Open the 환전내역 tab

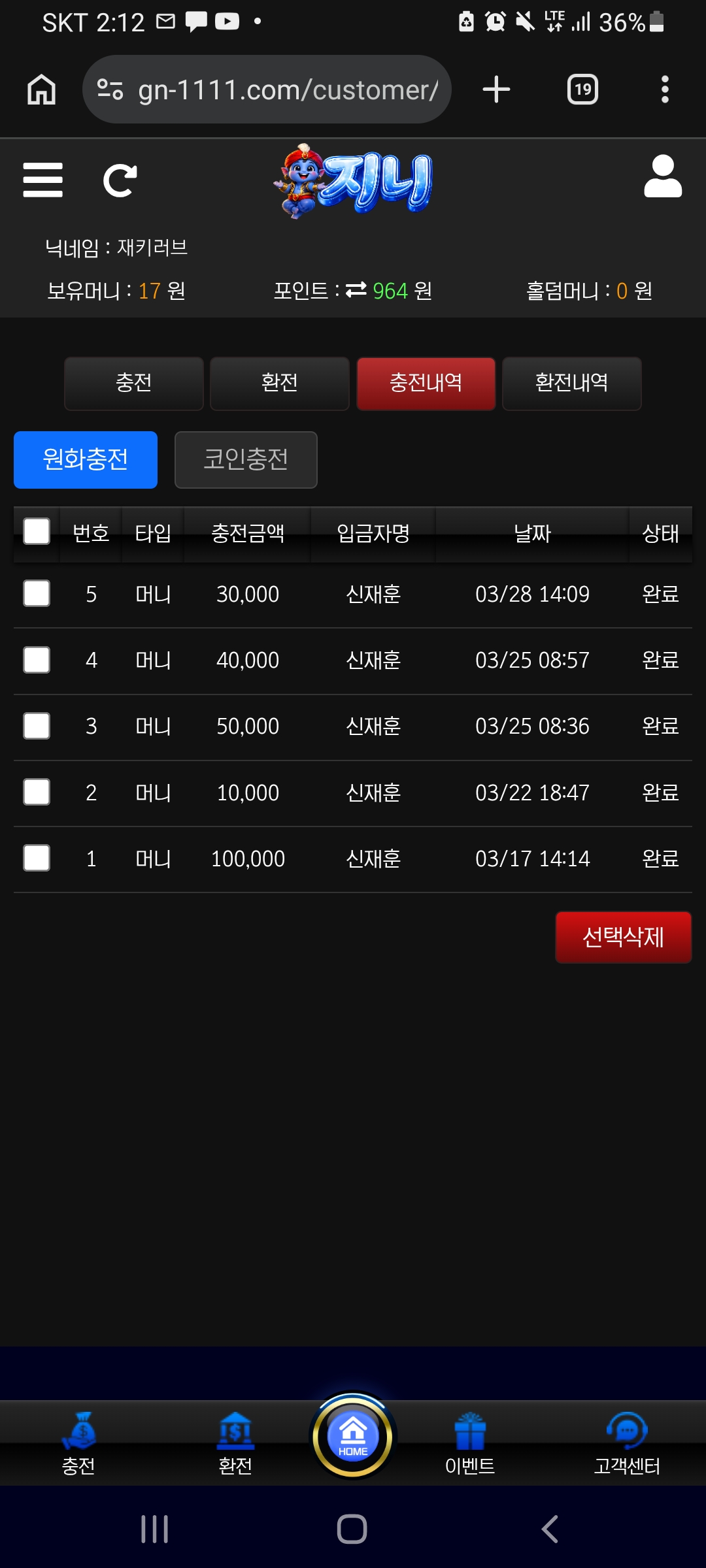[571, 384]
